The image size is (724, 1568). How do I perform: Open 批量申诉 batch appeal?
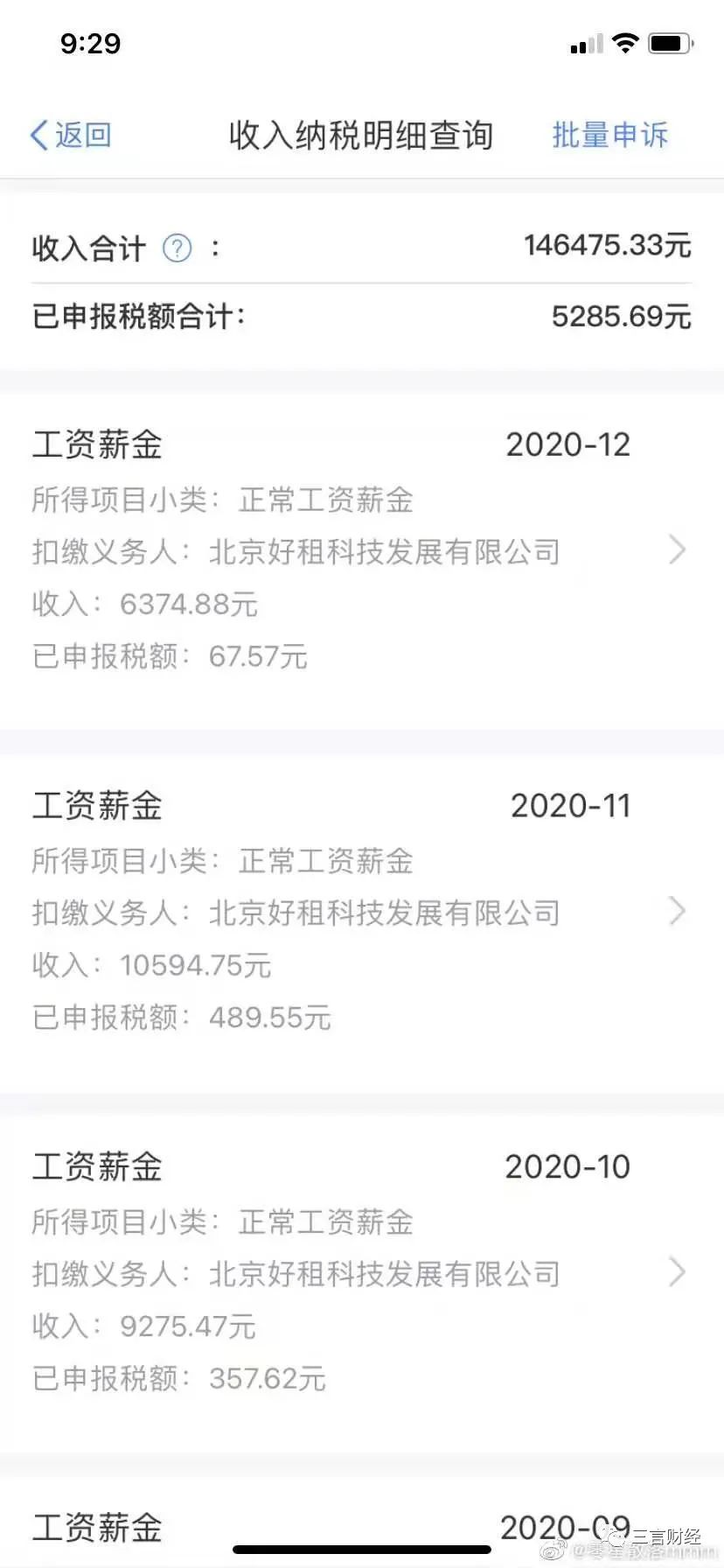609,136
